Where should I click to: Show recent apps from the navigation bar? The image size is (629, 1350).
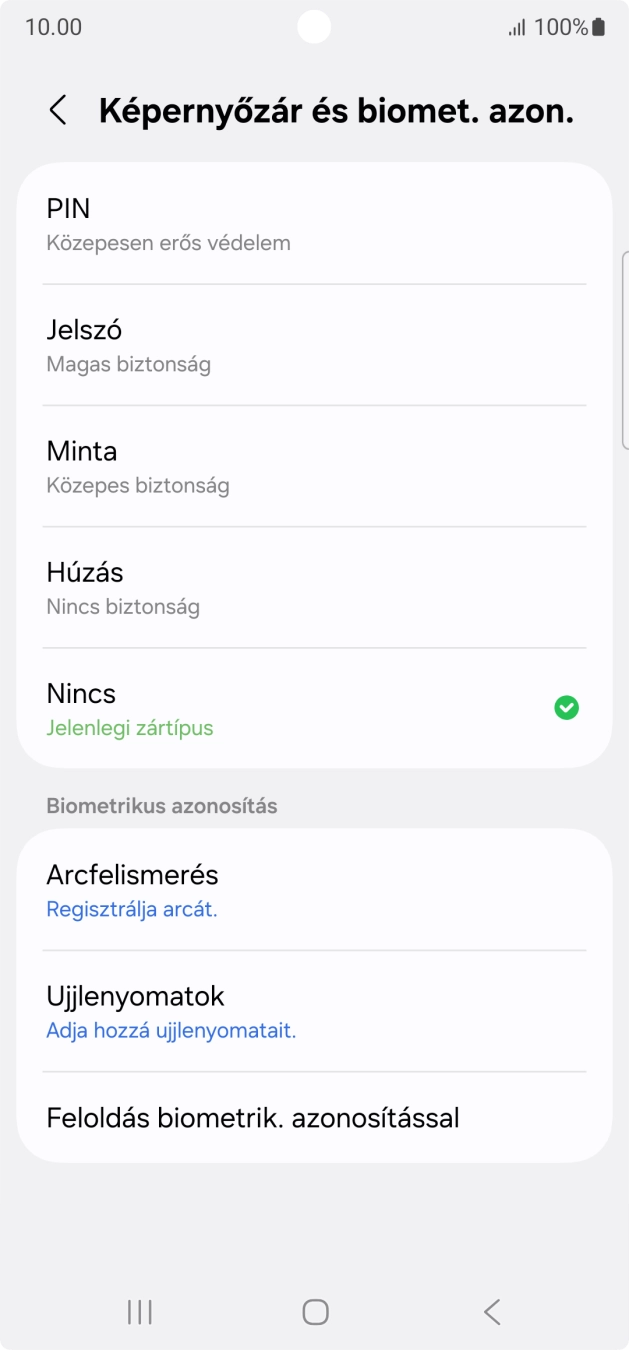click(140, 1312)
